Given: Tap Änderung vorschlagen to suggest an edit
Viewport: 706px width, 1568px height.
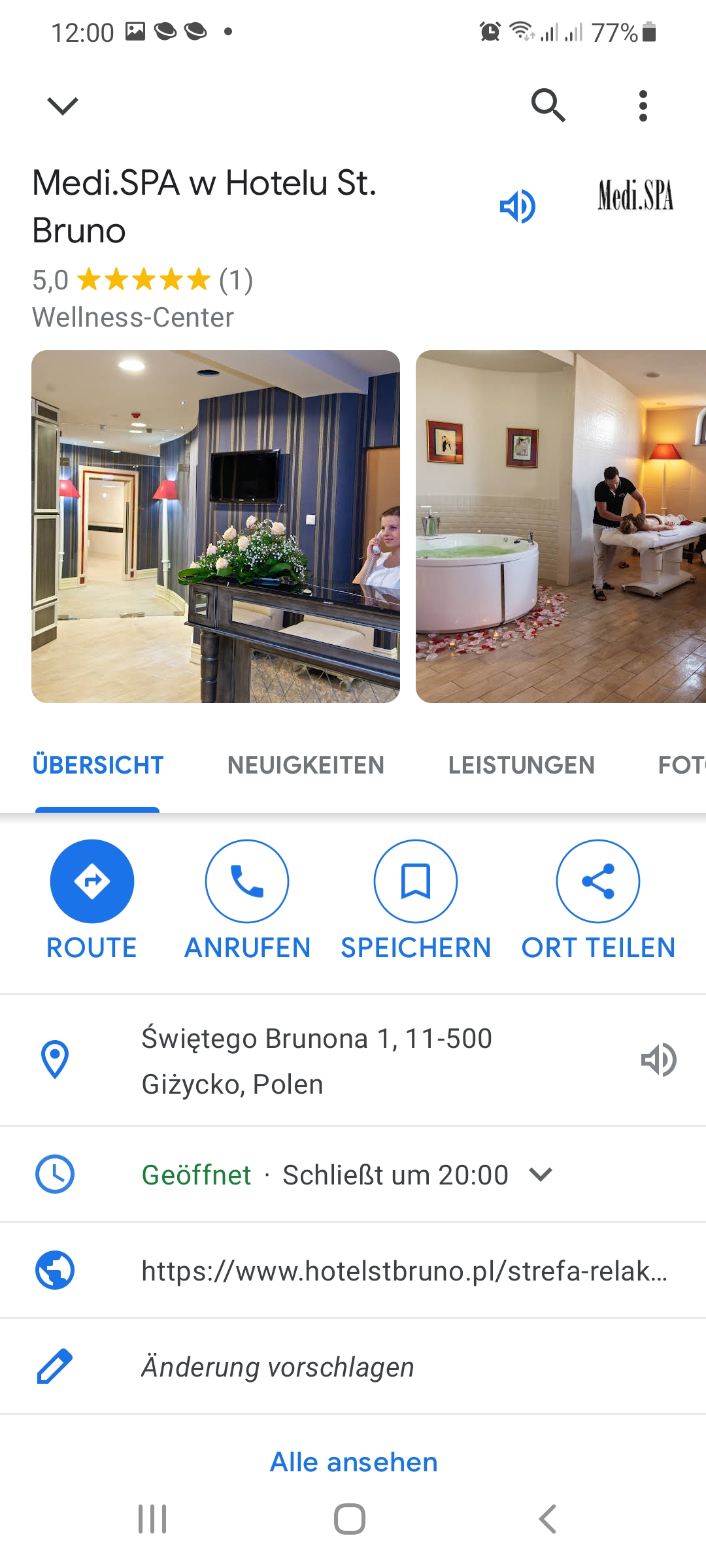Looking at the screenshot, I should (x=278, y=1367).
